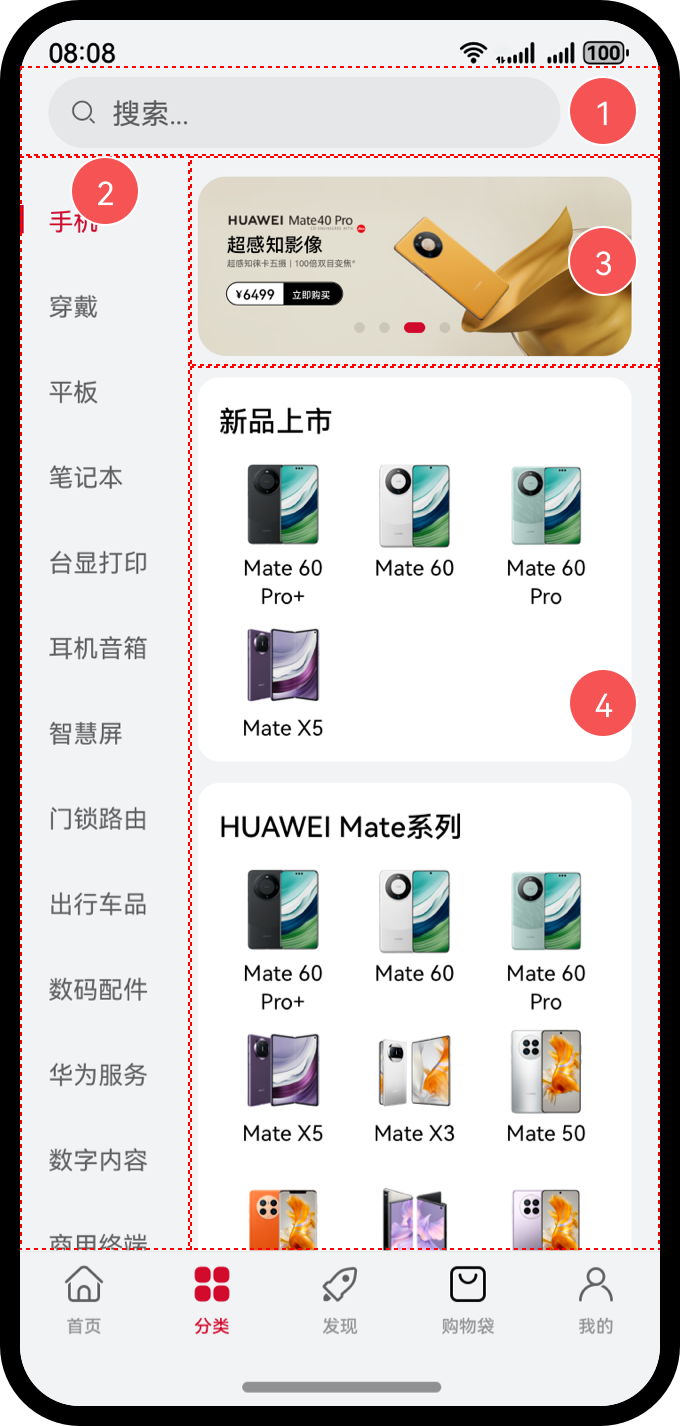
Task: Go to the 智慧屏 category
Action: 86,734
